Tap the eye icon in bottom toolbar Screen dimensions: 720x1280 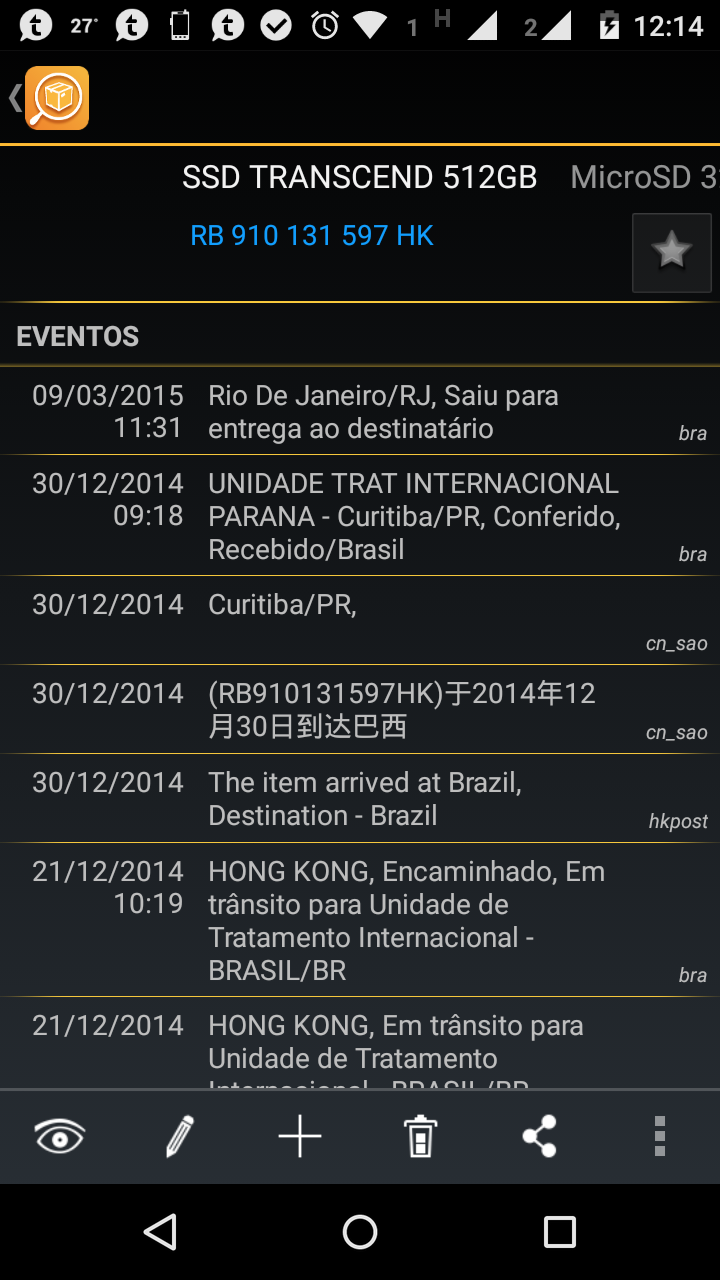[x=60, y=1137]
